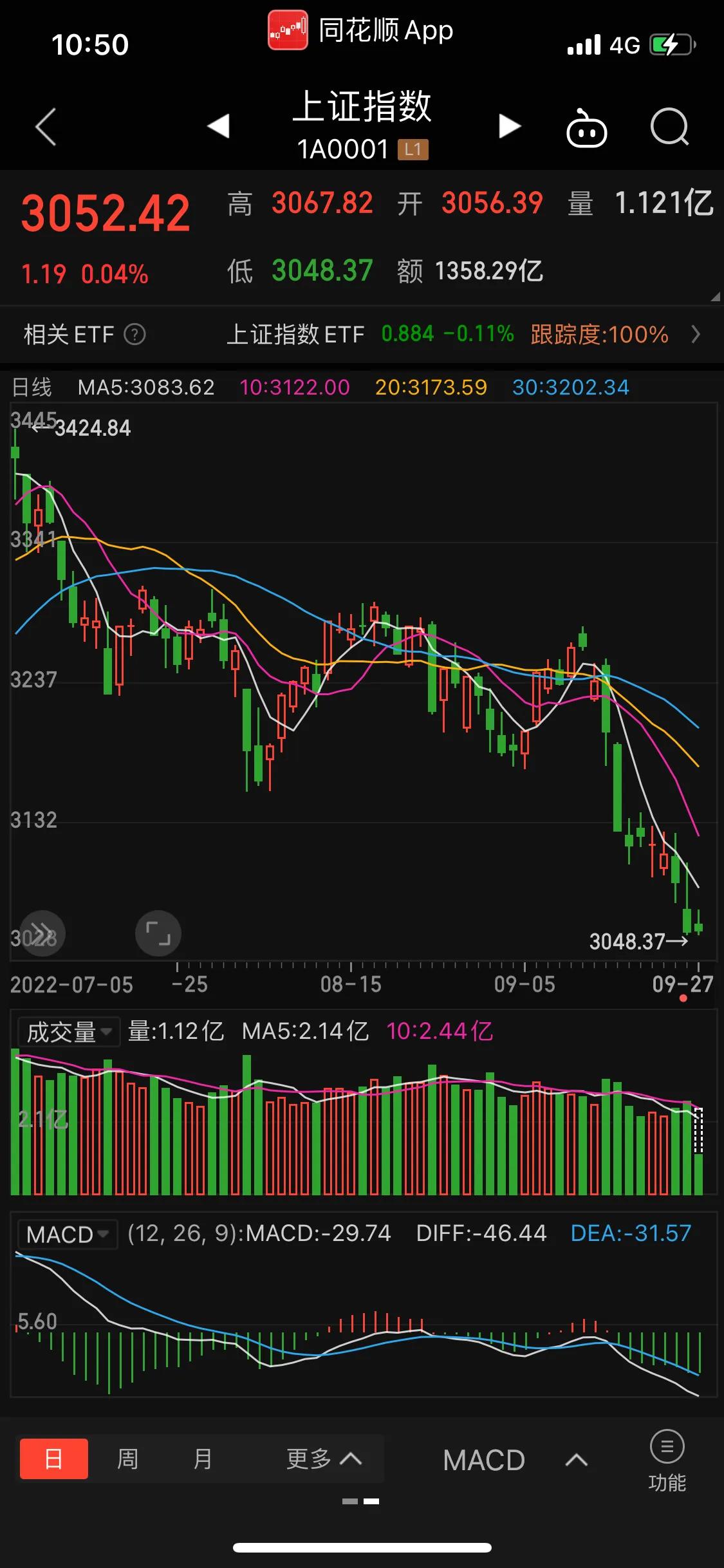724x1568 pixels.
Task: Select the 日 daily chart tab
Action: pos(54,1459)
